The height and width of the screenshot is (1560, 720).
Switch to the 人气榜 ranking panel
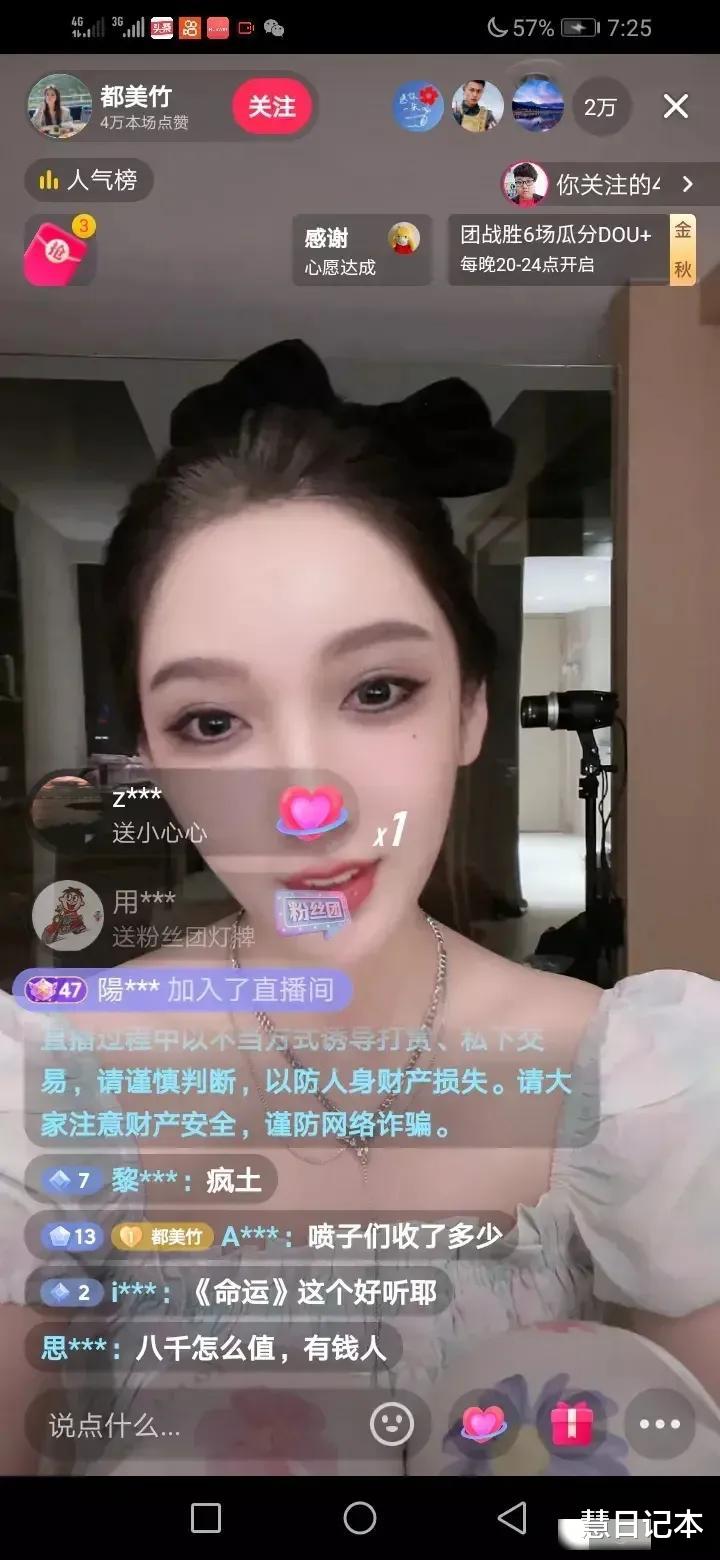pos(88,181)
